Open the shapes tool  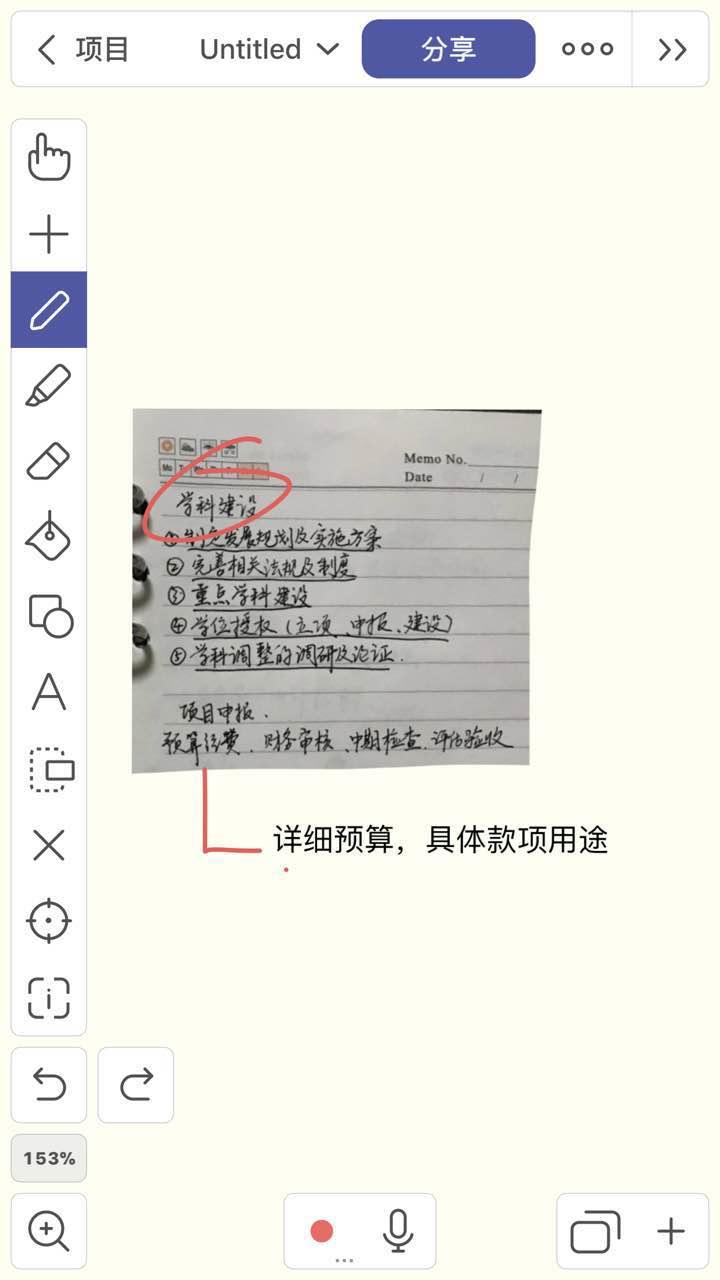click(49, 614)
